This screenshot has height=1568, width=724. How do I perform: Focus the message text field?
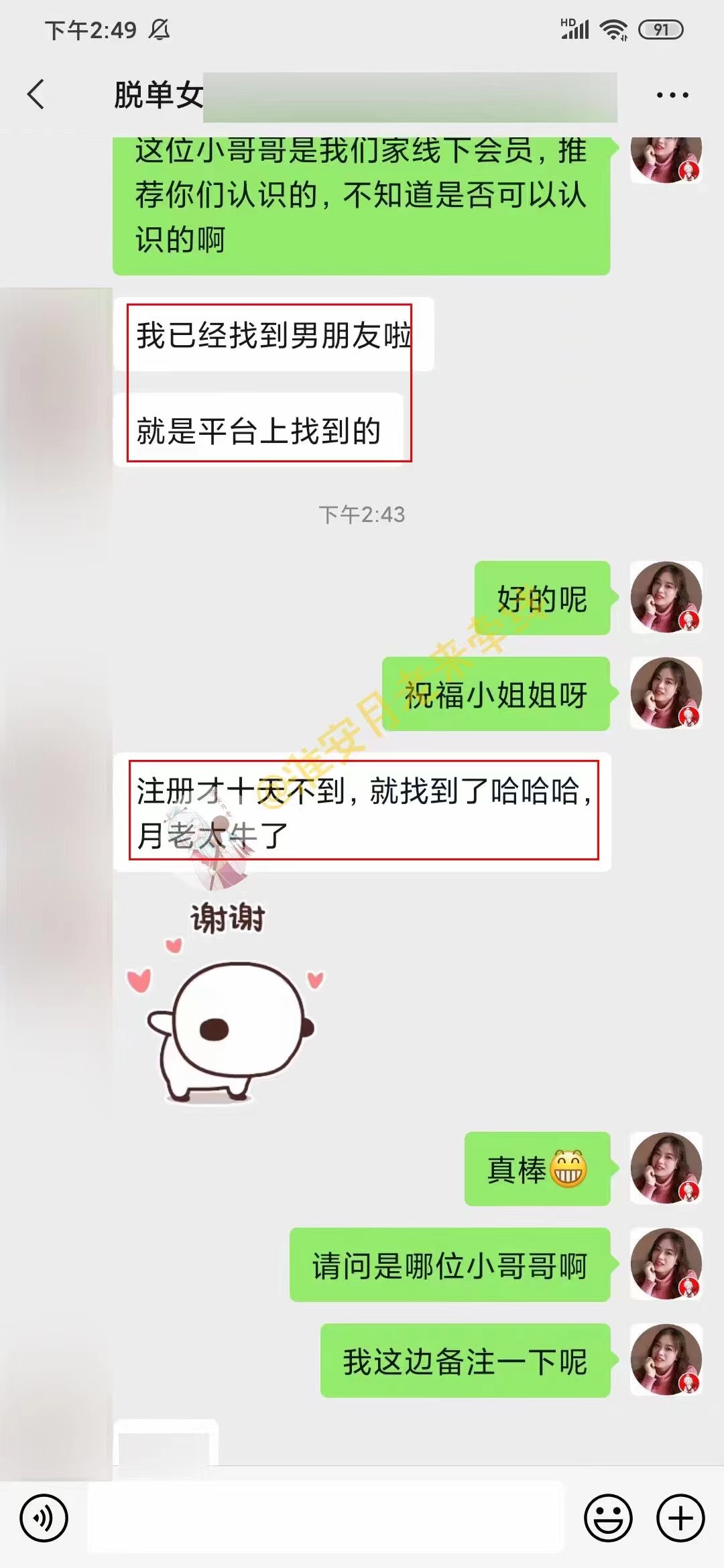pos(325,1518)
